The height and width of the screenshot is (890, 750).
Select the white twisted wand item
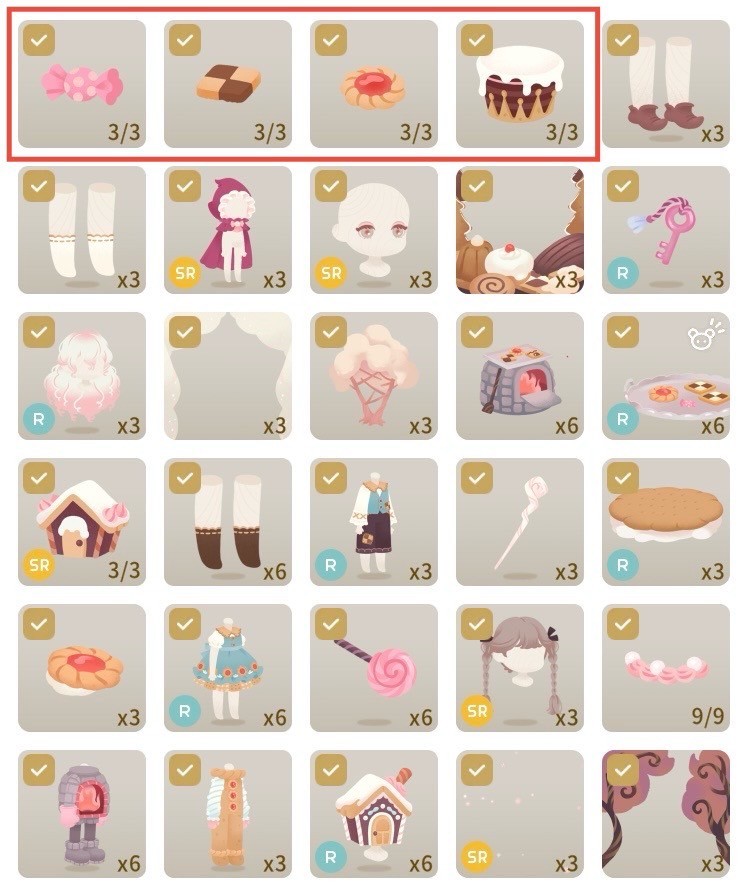[519, 522]
